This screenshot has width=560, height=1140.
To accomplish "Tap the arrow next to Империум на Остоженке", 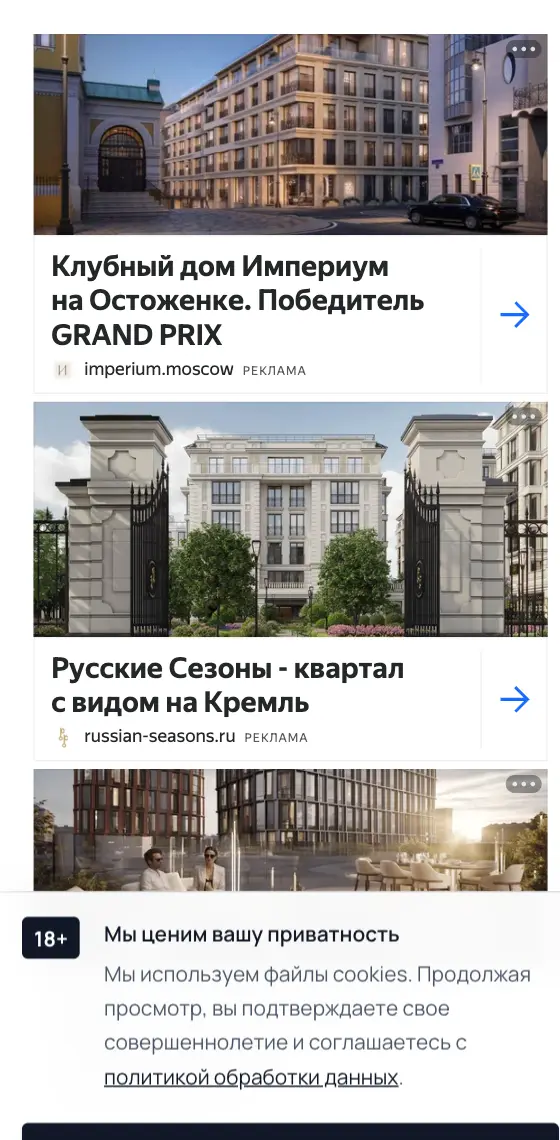I will 515,315.
